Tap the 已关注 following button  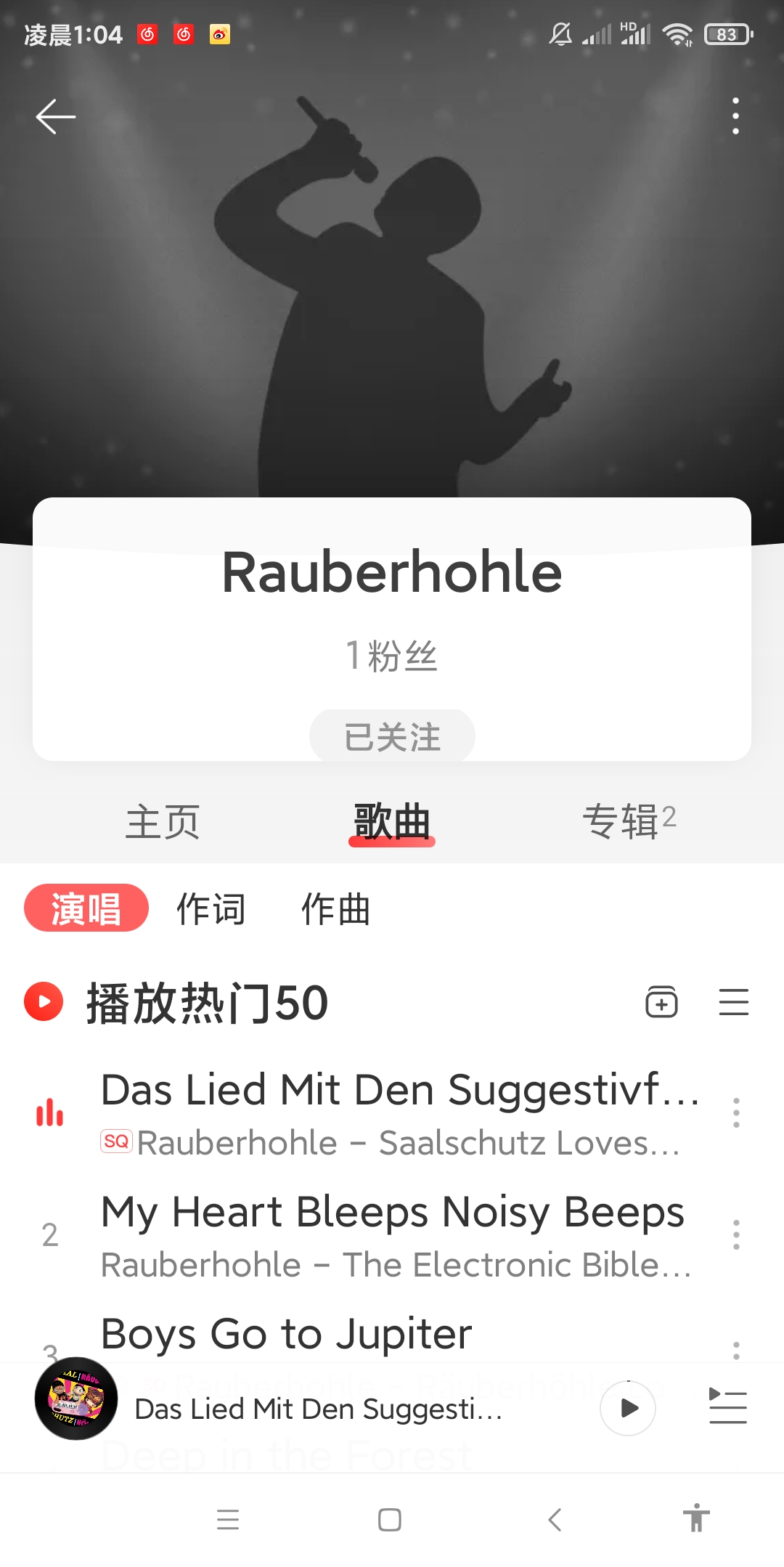click(x=392, y=736)
